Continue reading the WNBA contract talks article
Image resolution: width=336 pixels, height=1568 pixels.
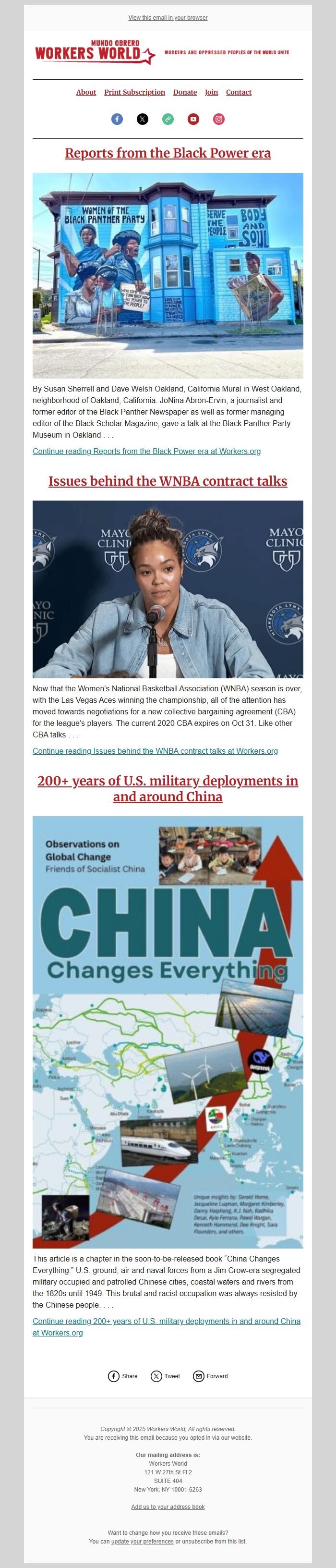[155, 750]
